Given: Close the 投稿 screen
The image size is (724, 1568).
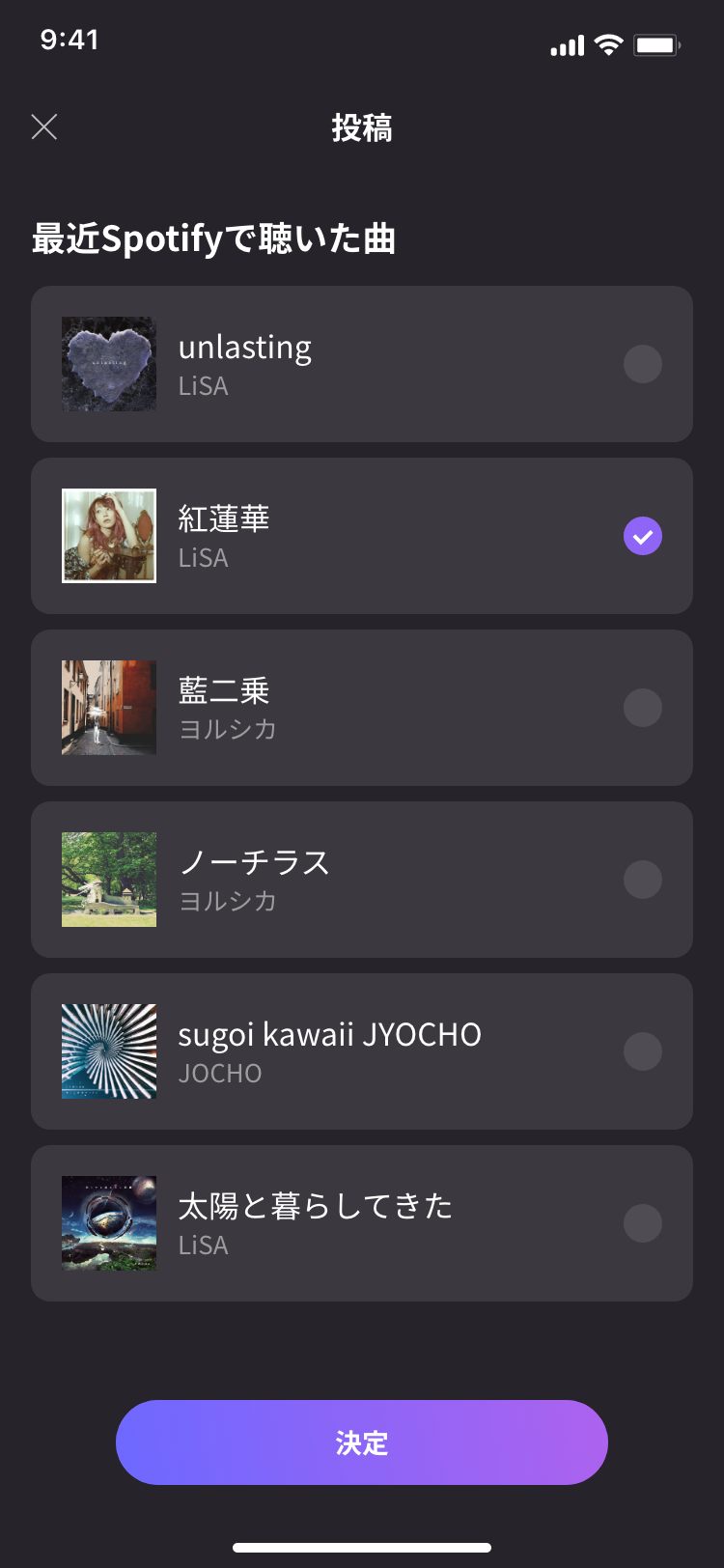Looking at the screenshot, I should pyautogui.click(x=44, y=126).
